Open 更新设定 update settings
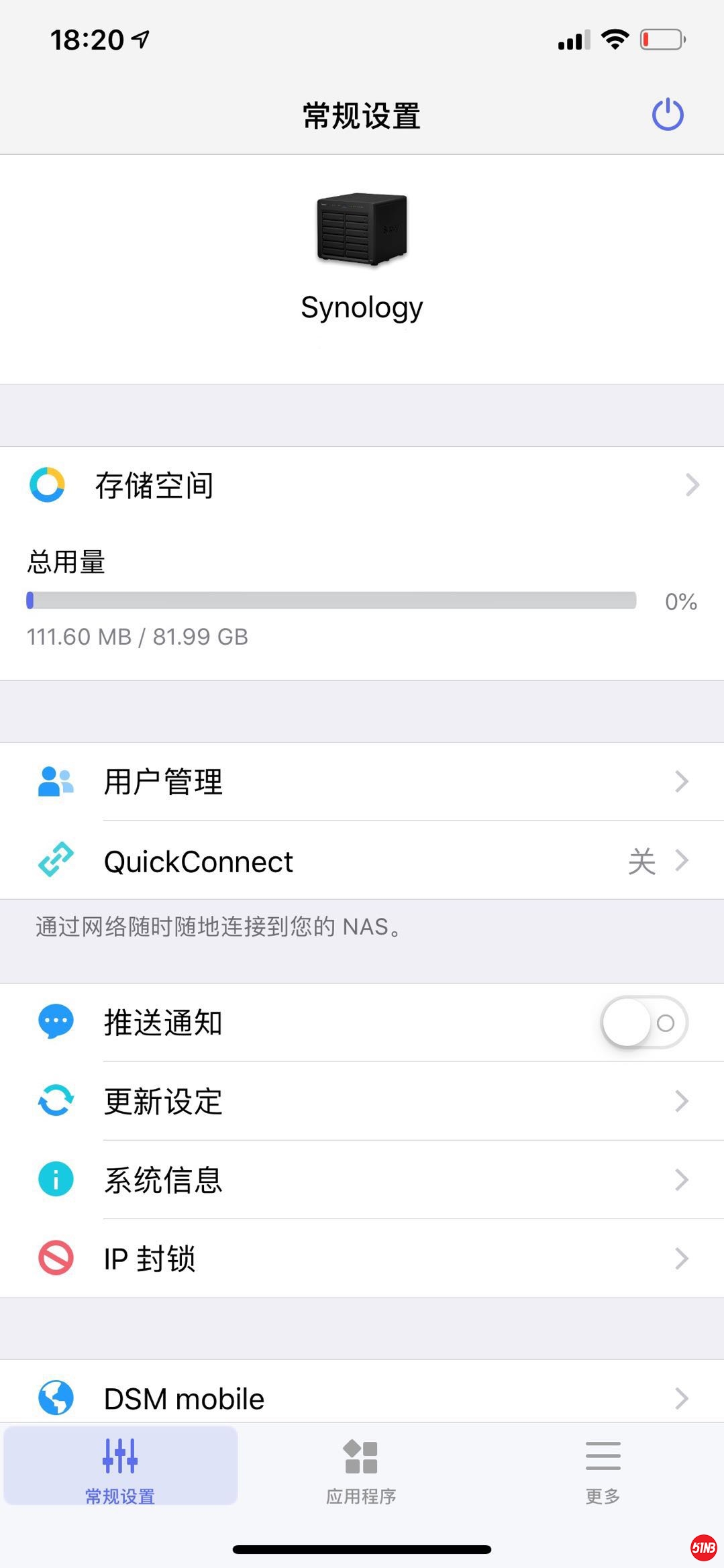Screen dimensions: 724x1568 click(362, 1101)
